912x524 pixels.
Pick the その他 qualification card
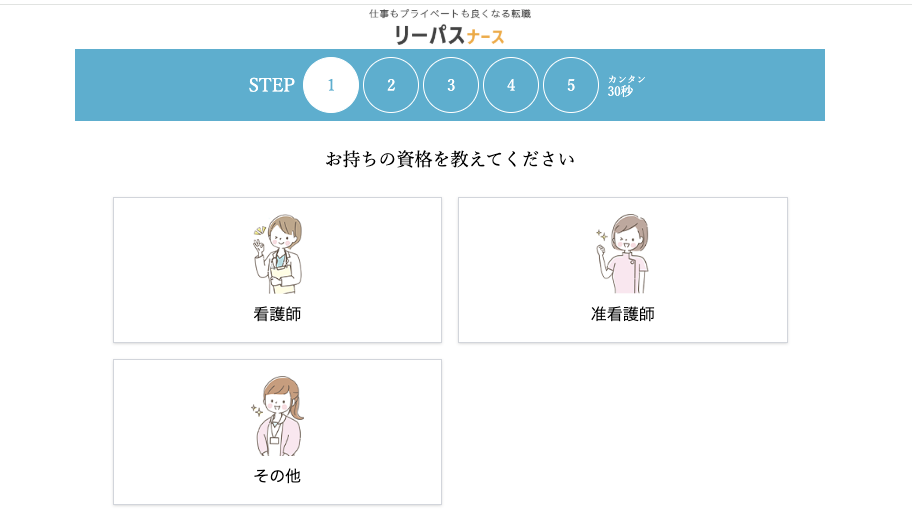(277, 432)
